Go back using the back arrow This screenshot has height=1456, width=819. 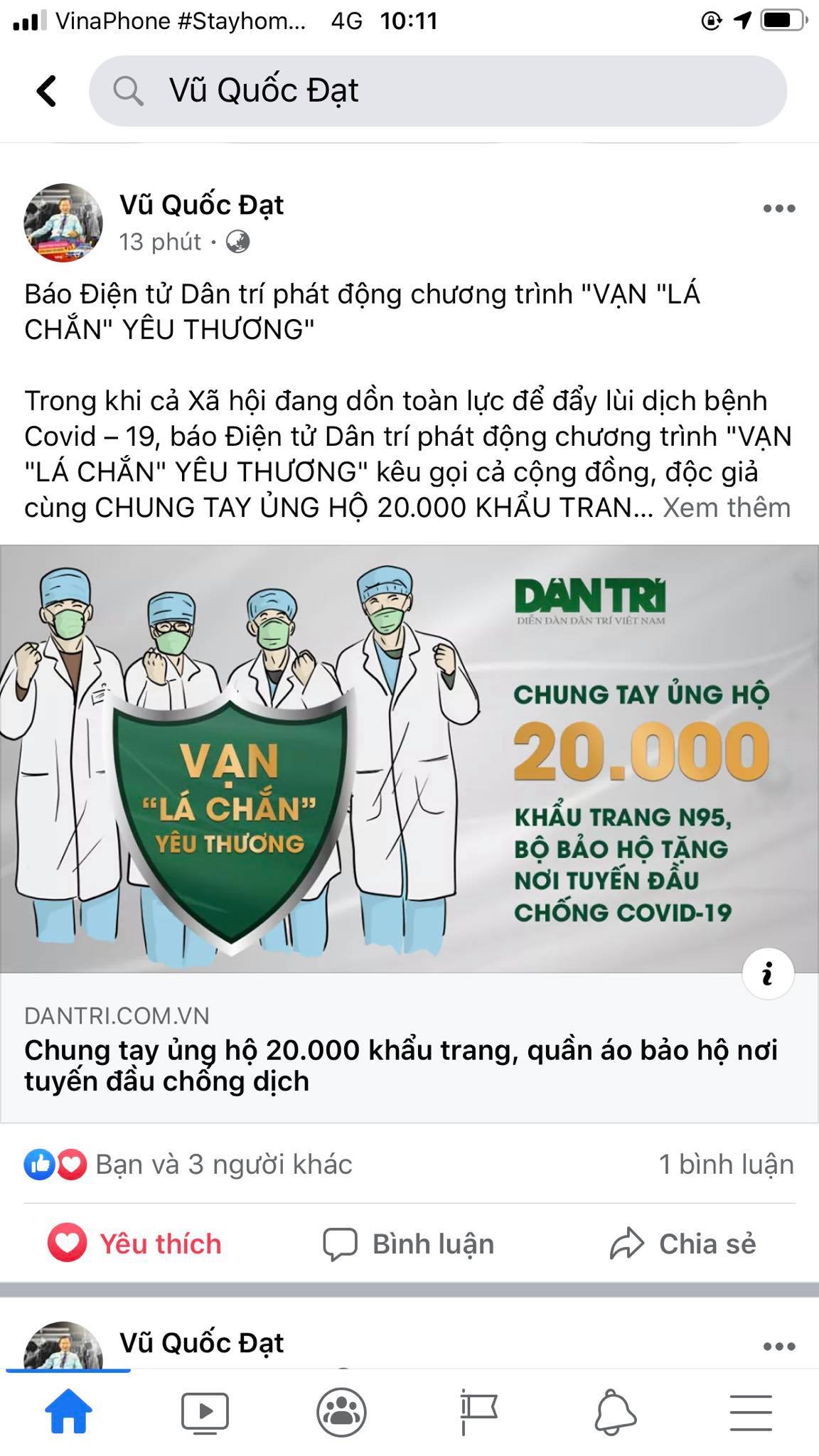coord(47,92)
